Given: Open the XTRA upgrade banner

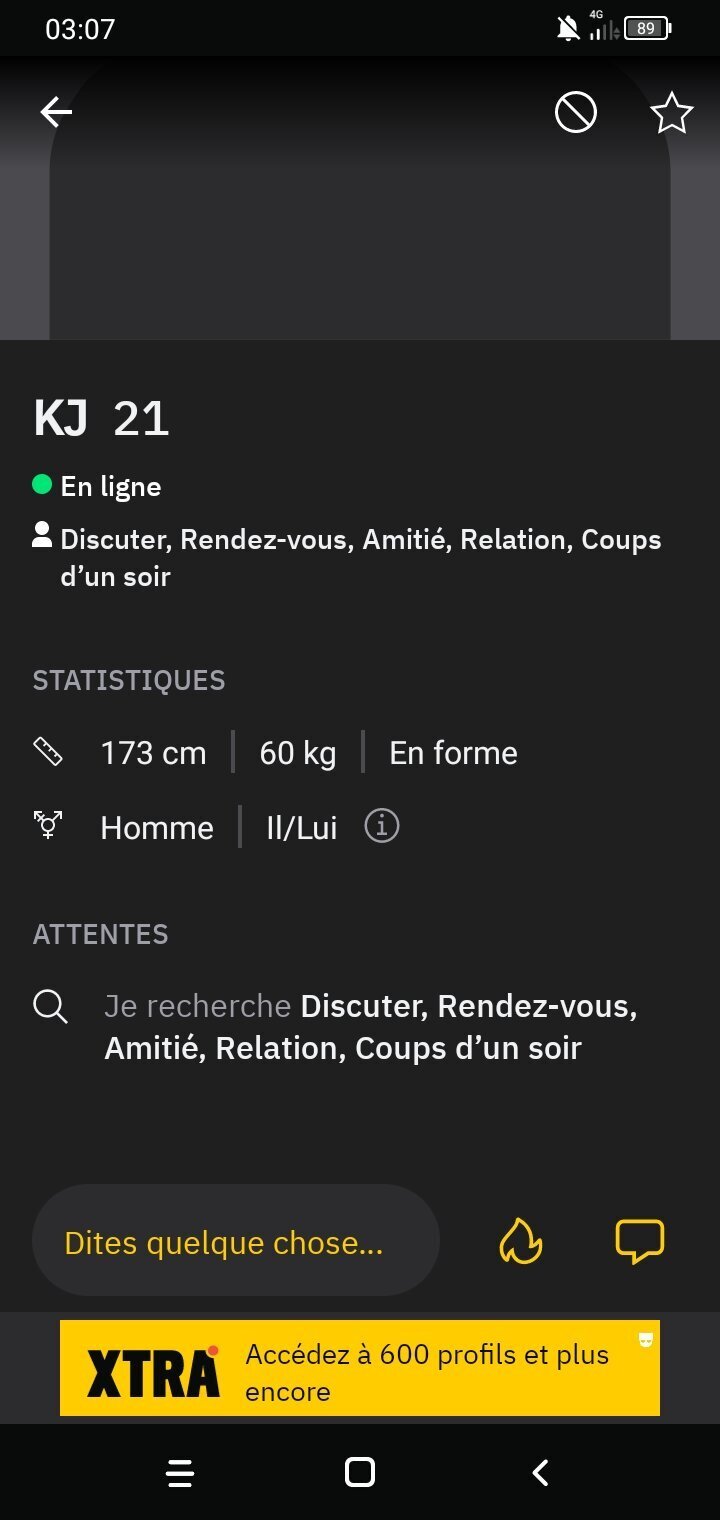Looking at the screenshot, I should click(360, 1368).
